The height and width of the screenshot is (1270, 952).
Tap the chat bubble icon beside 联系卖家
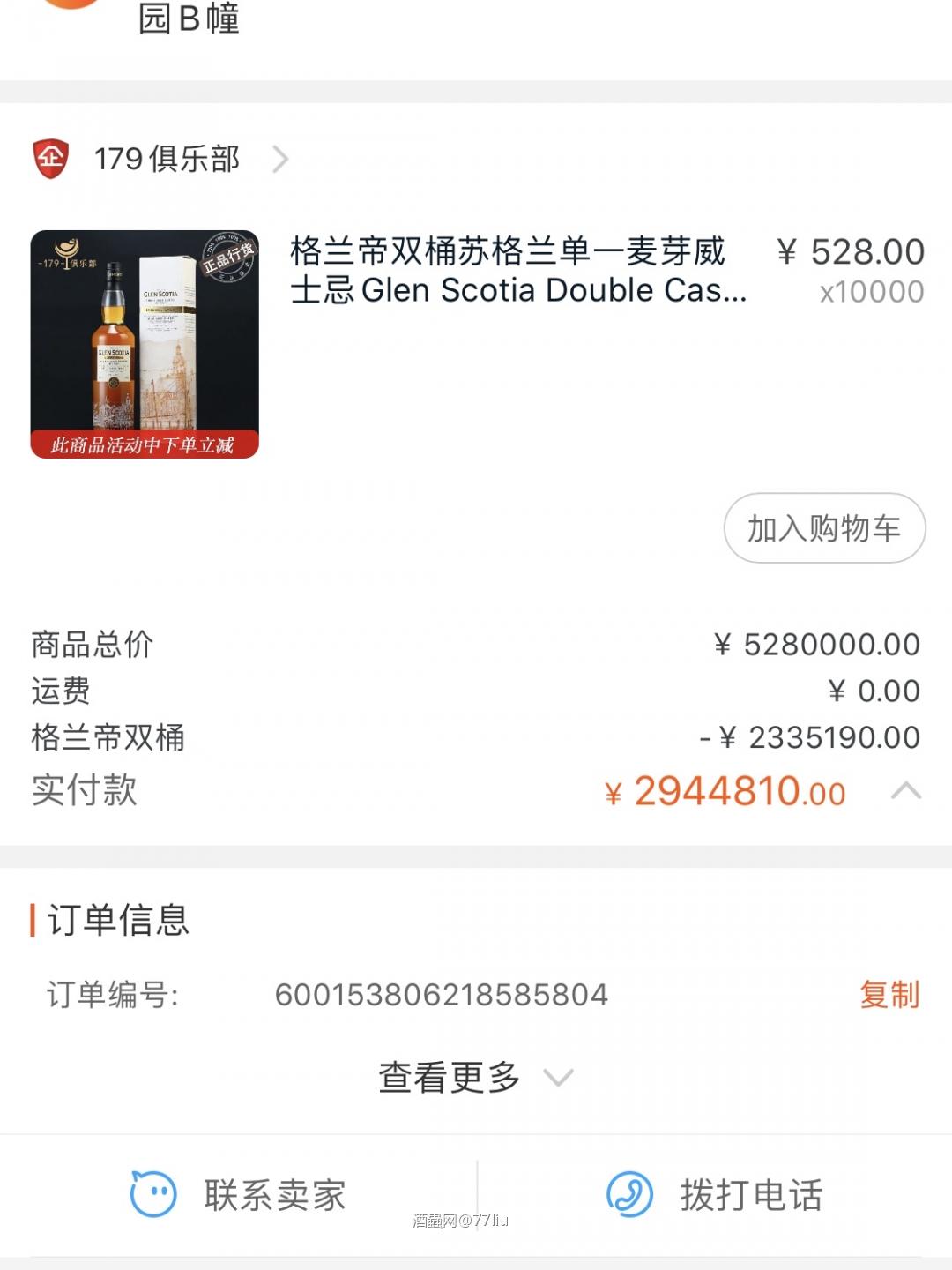152,1196
